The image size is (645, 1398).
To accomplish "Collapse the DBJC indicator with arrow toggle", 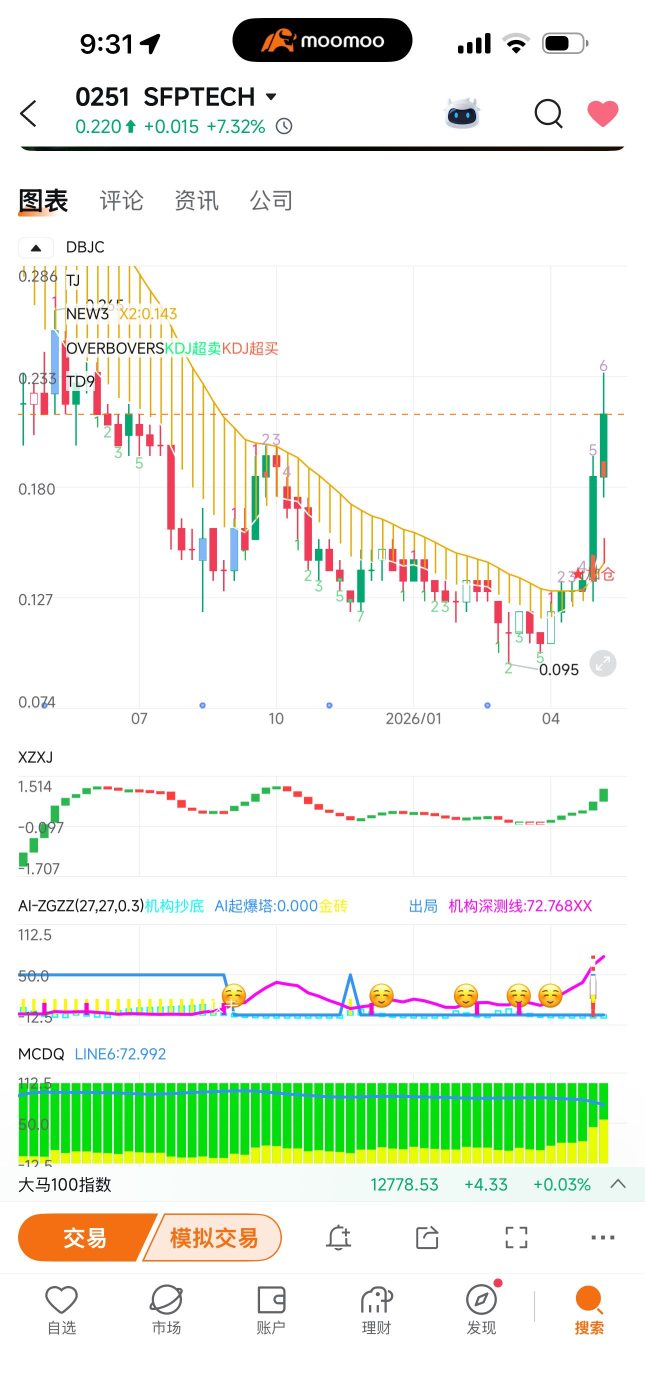I will [x=36, y=248].
